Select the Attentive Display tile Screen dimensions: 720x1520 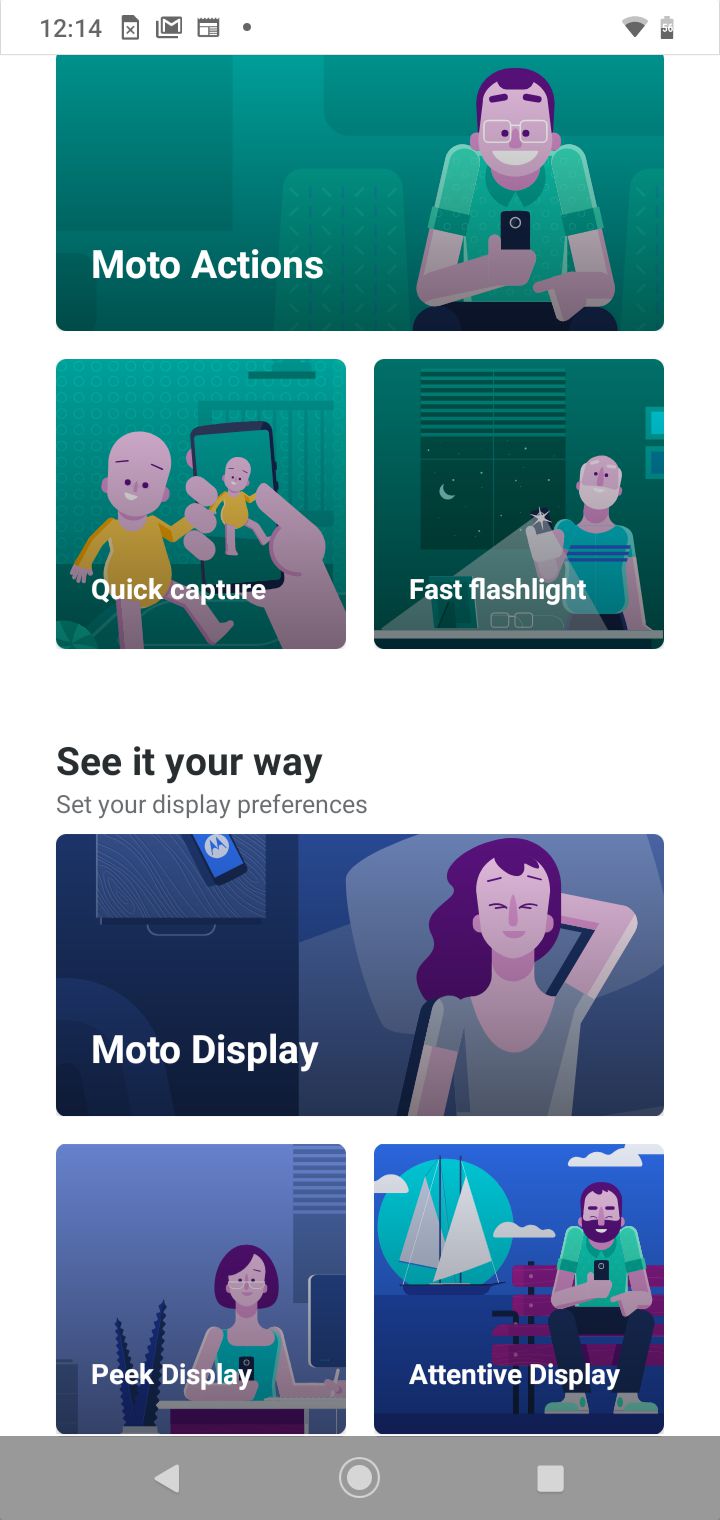pyautogui.click(x=519, y=1289)
